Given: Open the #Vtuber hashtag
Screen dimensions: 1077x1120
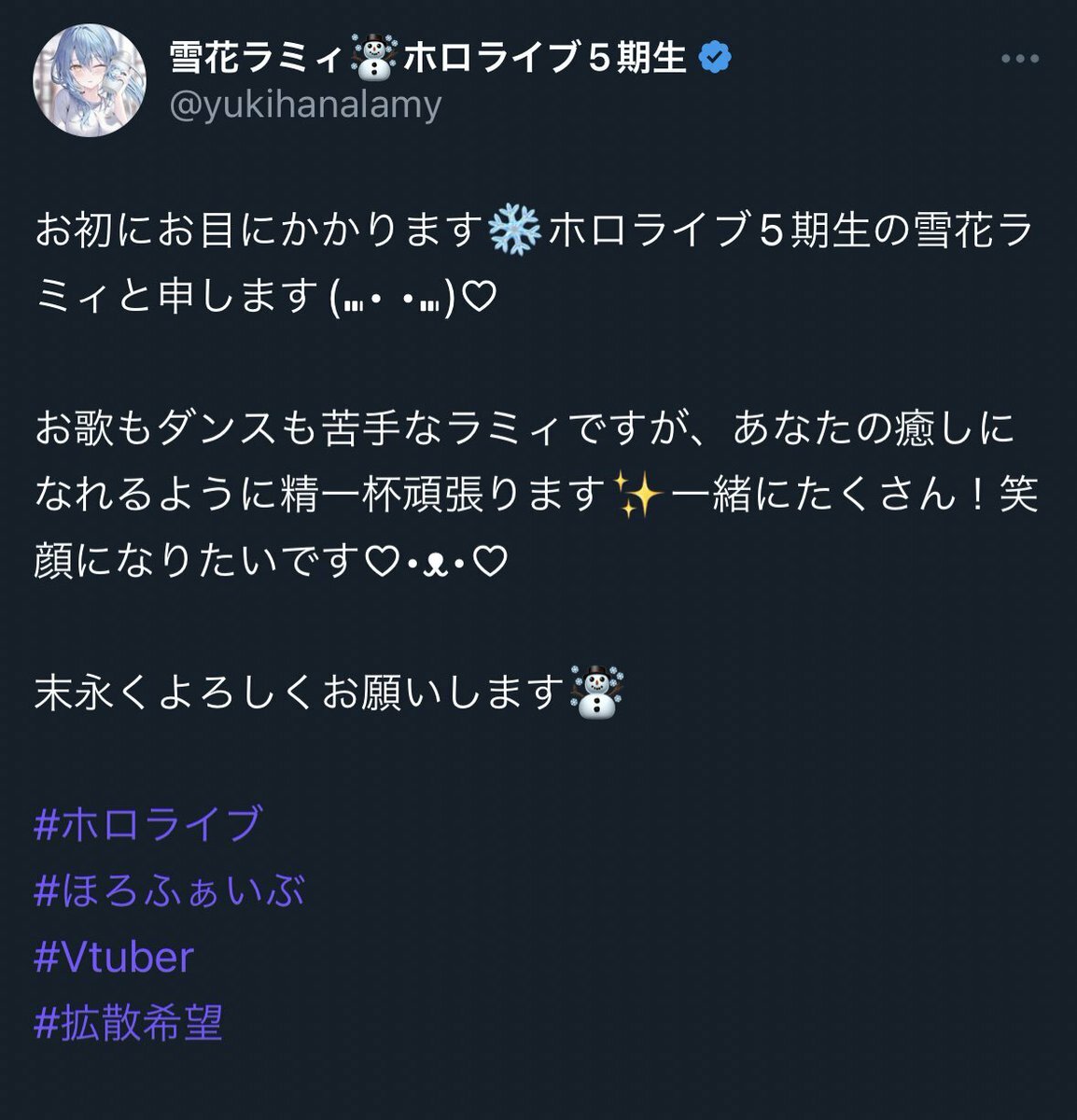Looking at the screenshot, I should 114,958.
